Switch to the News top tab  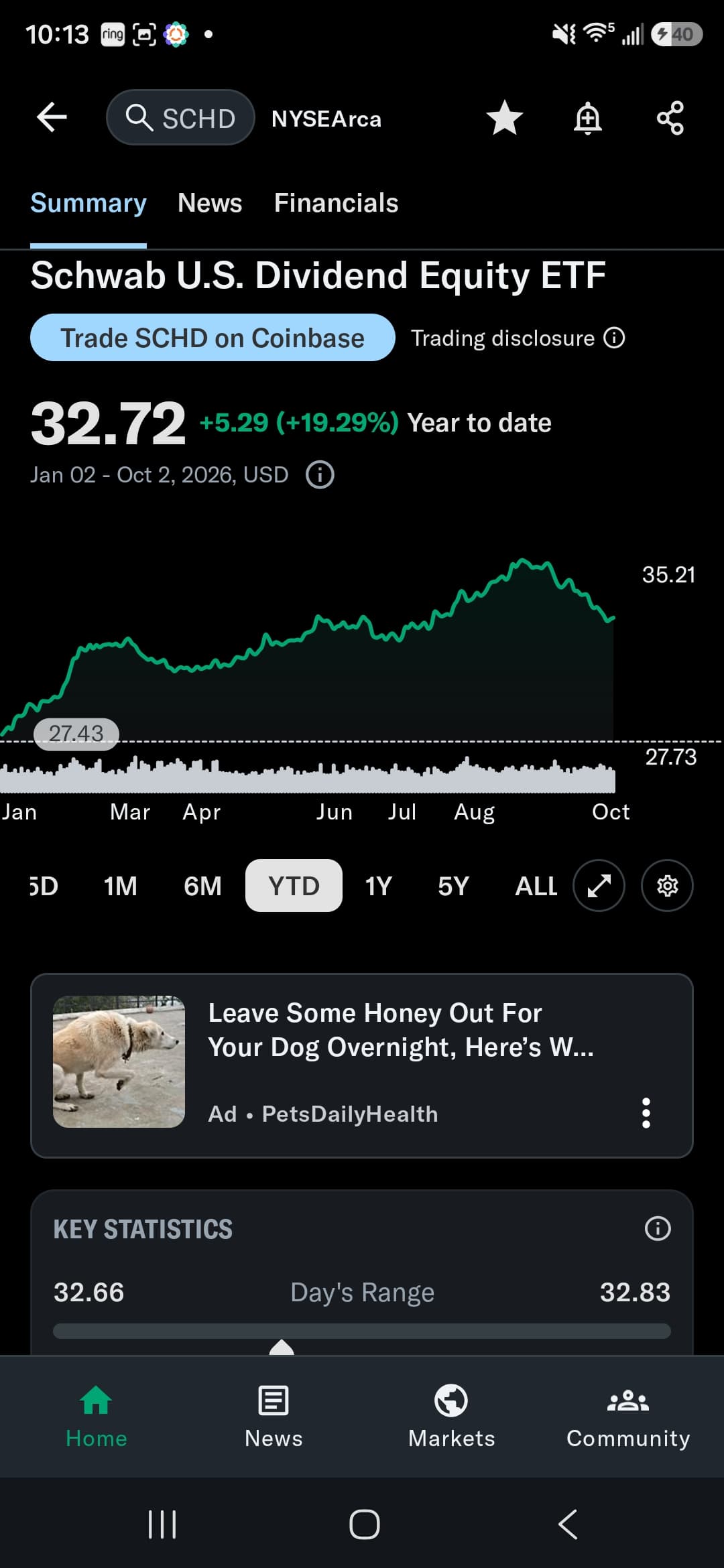(x=210, y=203)
